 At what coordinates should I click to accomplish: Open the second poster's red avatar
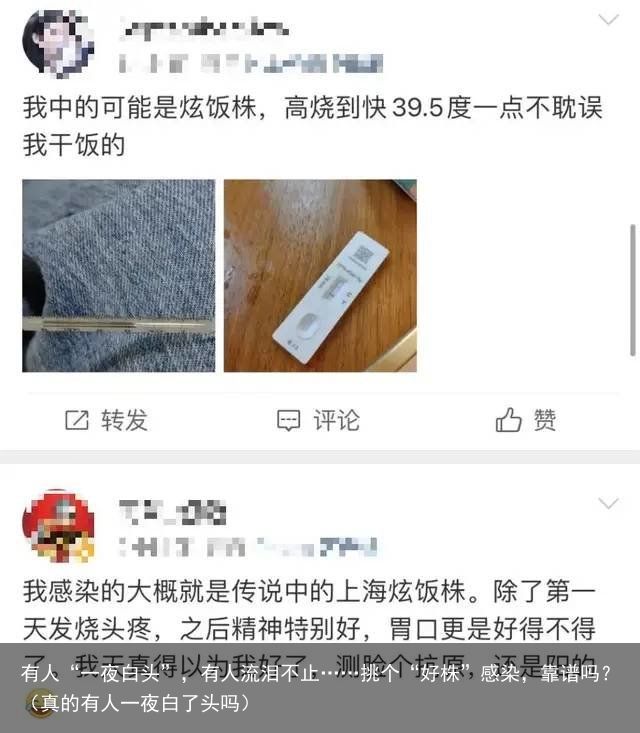pyautogui.click(x=58, y=525)
